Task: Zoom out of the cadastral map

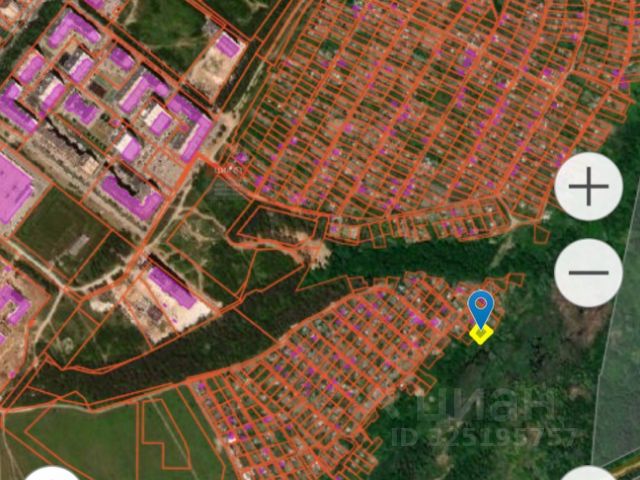Action: [588, 273]
